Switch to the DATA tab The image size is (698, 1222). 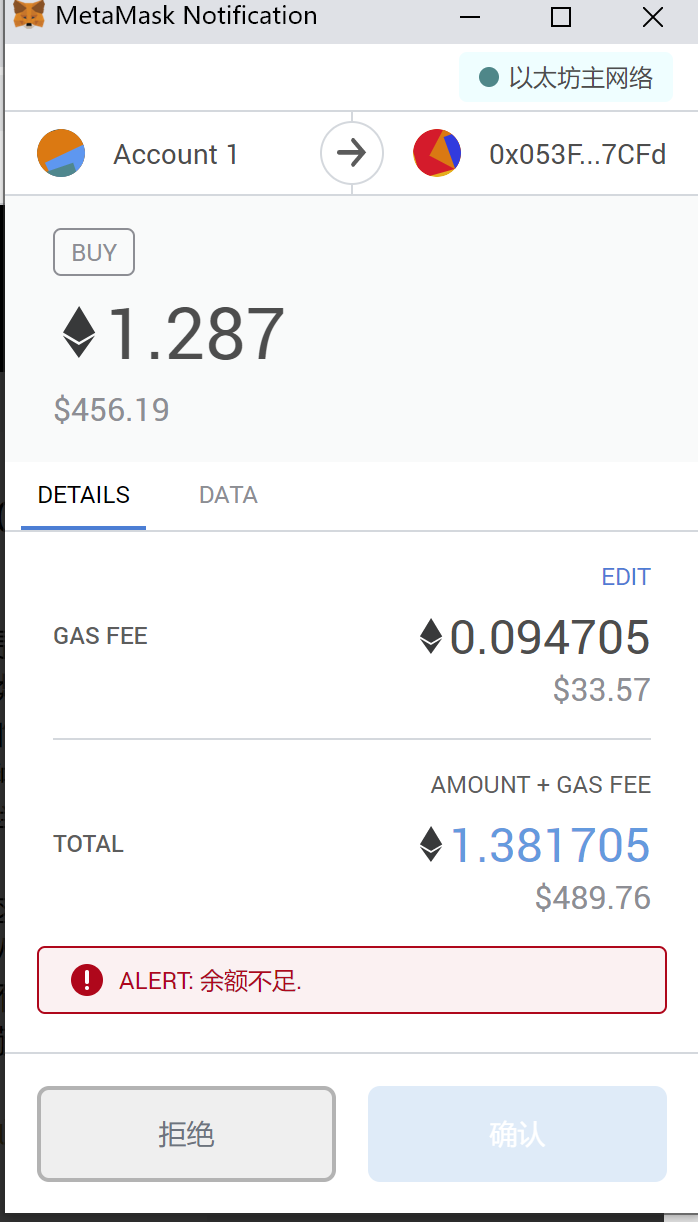pyautogui.click(x=228, y=495)
